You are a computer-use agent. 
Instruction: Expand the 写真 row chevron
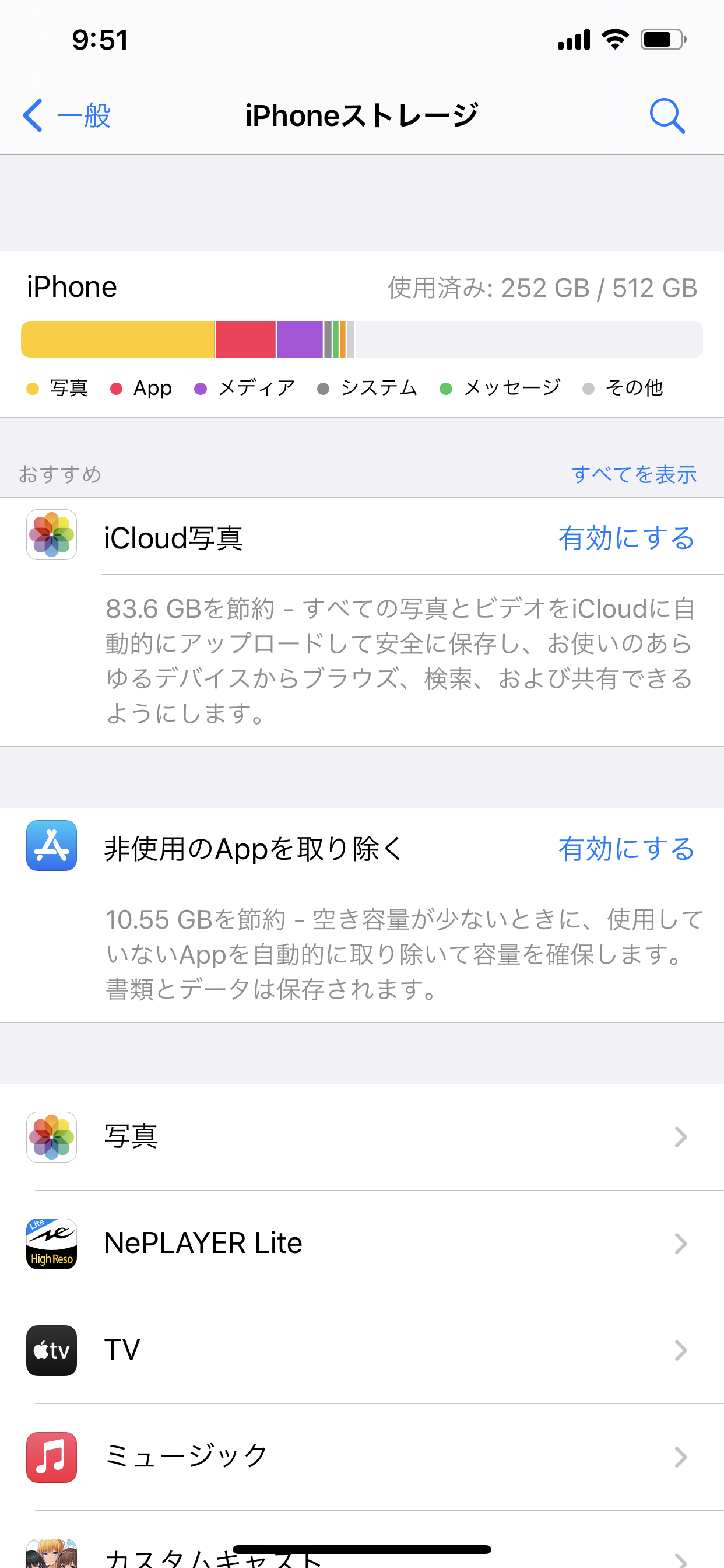tap(680, 1137)
